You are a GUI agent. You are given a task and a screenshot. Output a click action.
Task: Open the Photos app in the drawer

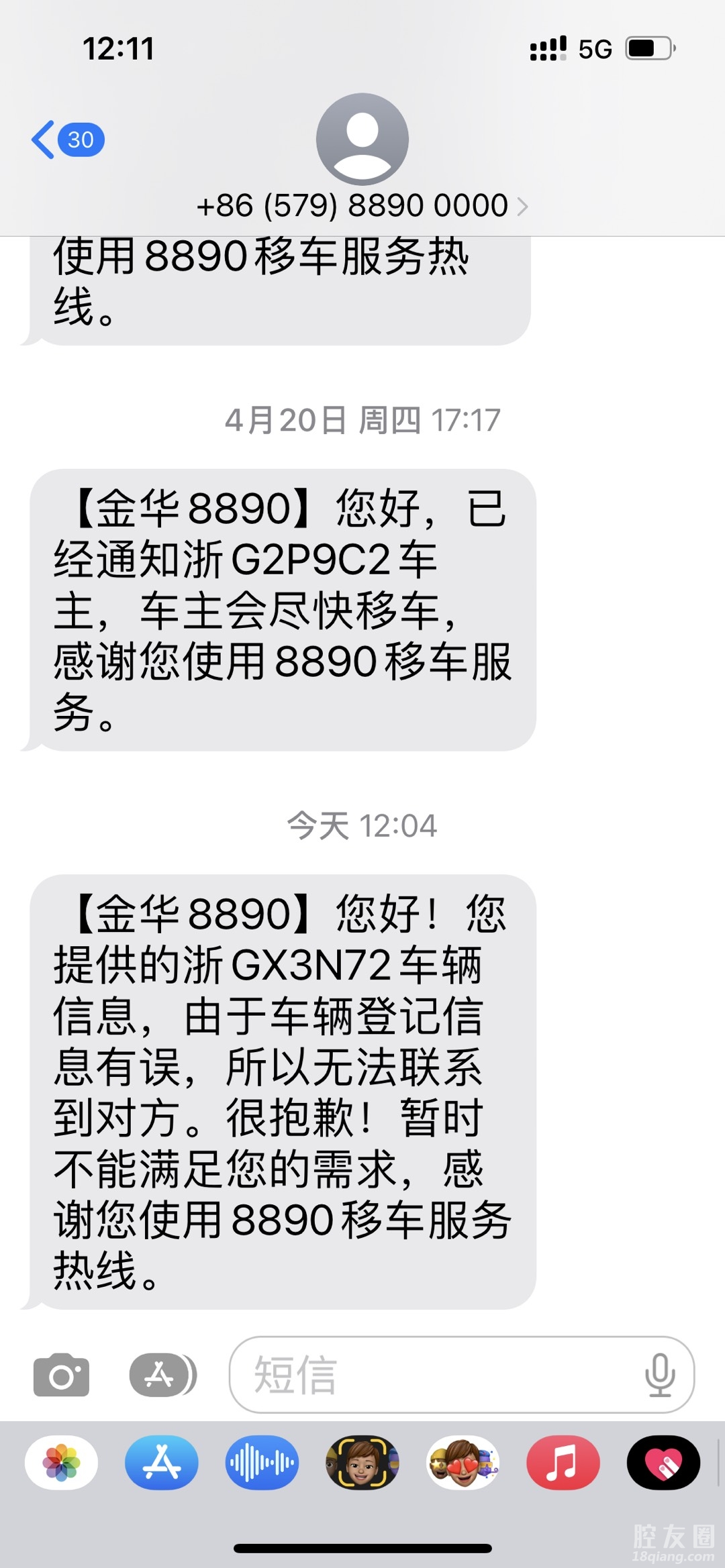[x=61, y=1463]
